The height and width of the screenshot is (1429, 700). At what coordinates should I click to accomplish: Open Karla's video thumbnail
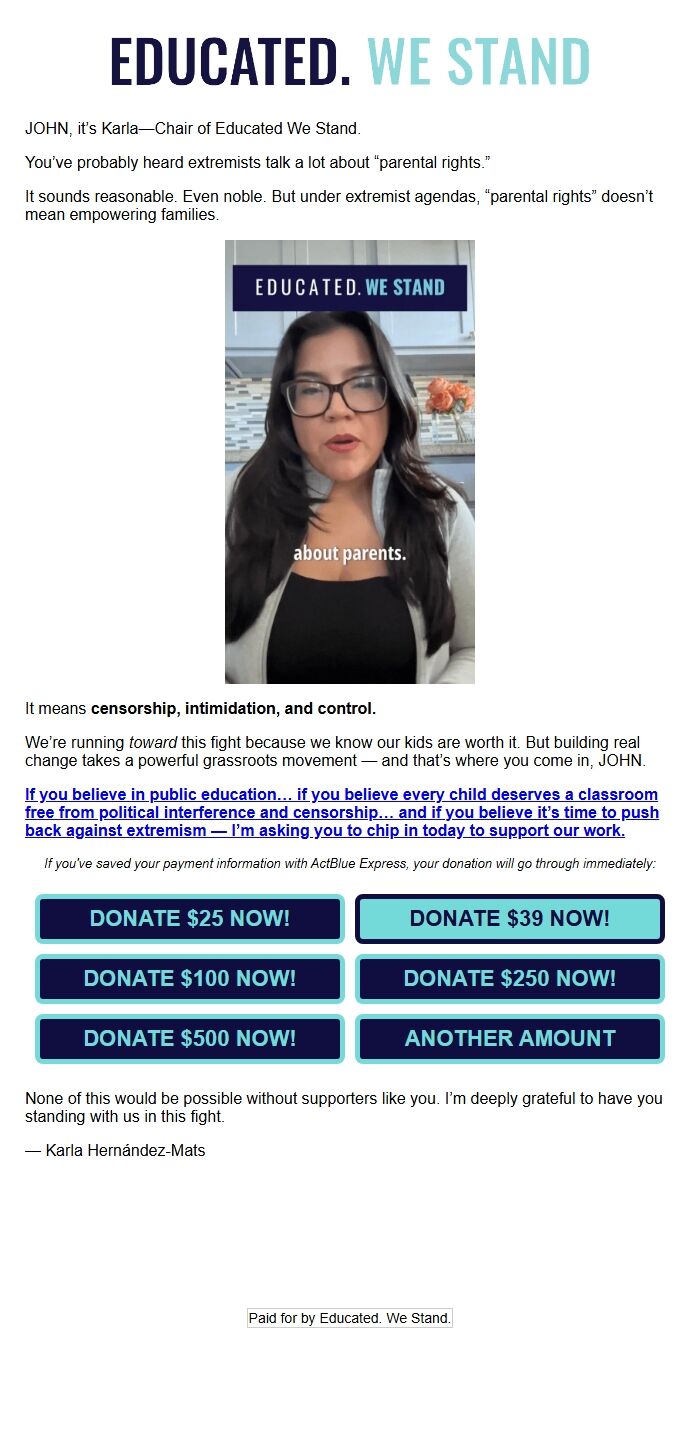pyautogui.click(x=350, y=462)
